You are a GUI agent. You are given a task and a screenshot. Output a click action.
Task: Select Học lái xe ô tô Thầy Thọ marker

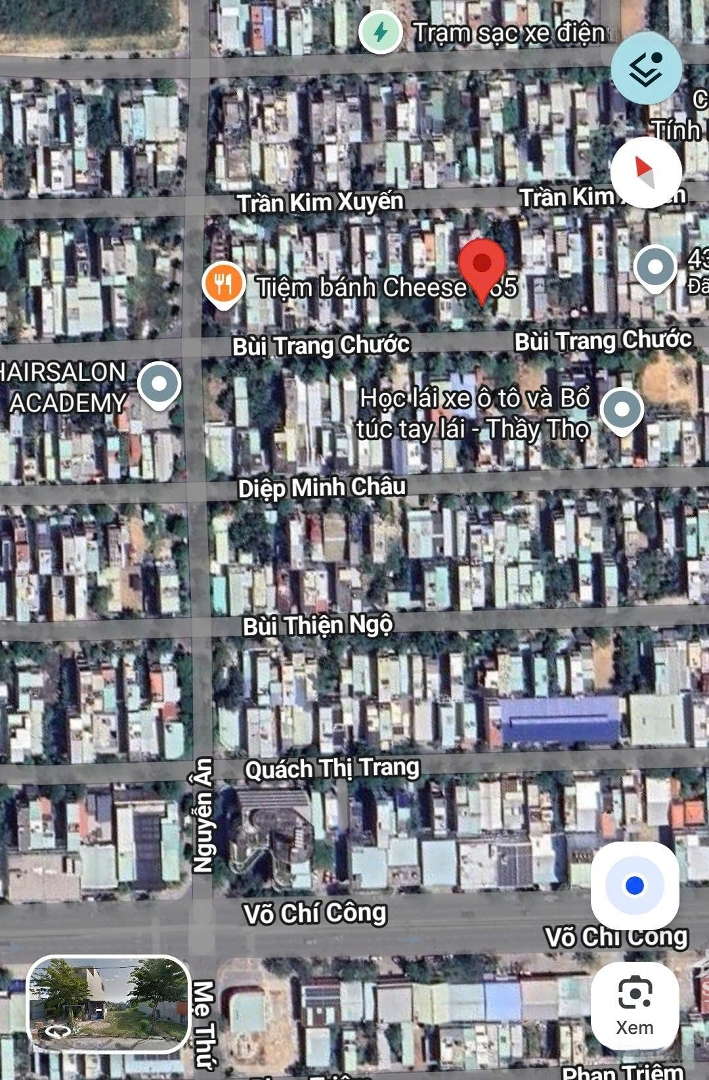(623, 410)
